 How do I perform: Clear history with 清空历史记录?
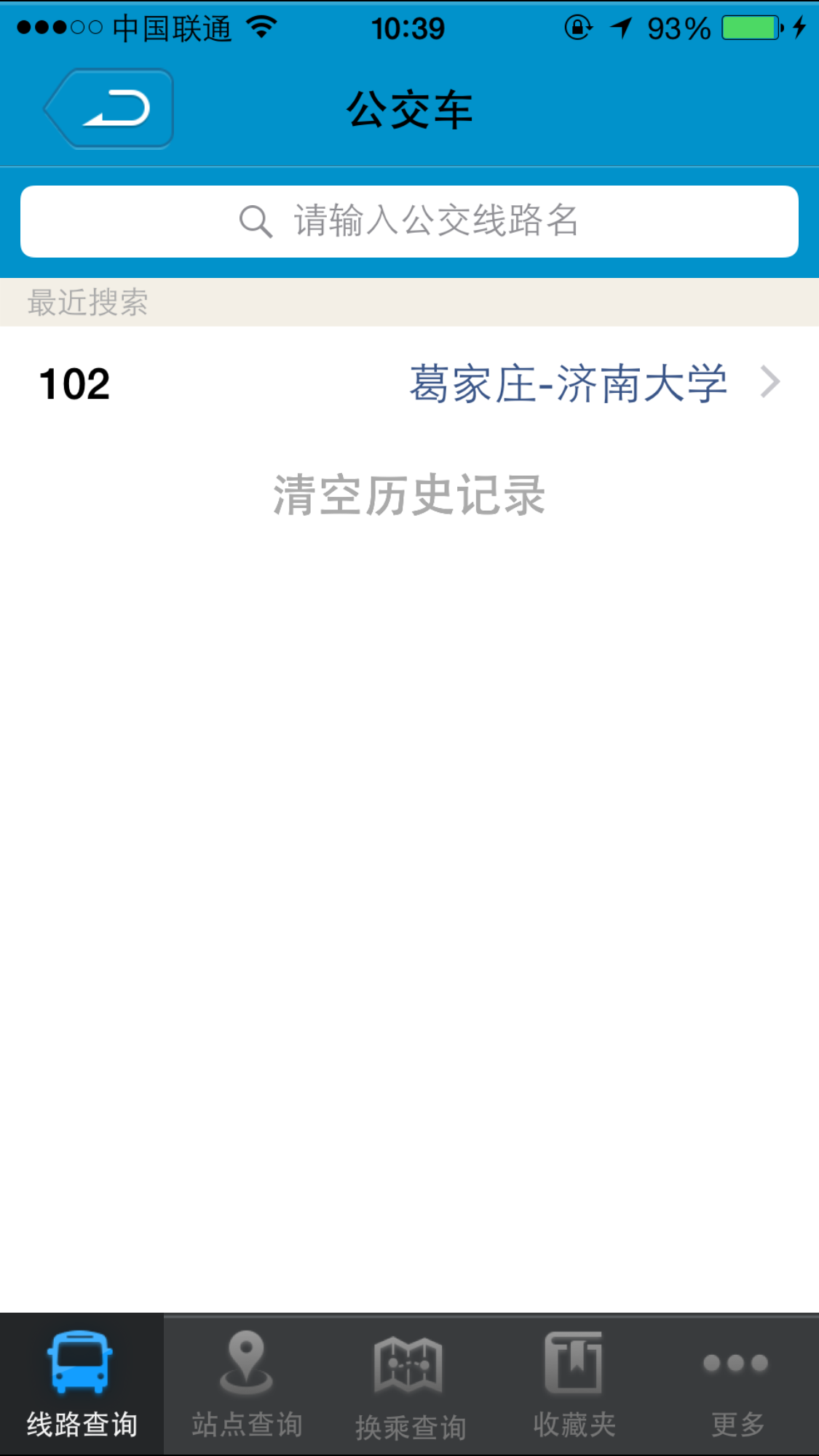[x=409, y=496]
